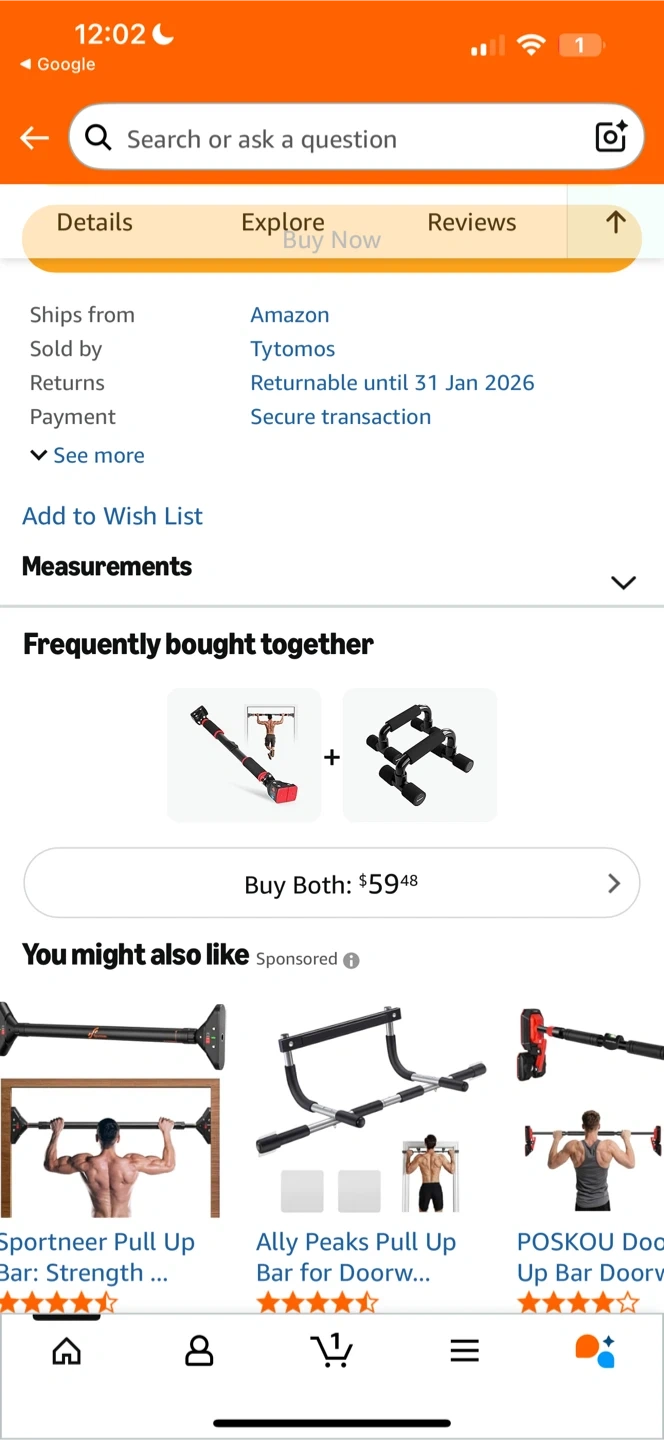The width and height of the screenshot is (664, 1440).
Task: Expand See more details
Action: click(x=88, y=456)
